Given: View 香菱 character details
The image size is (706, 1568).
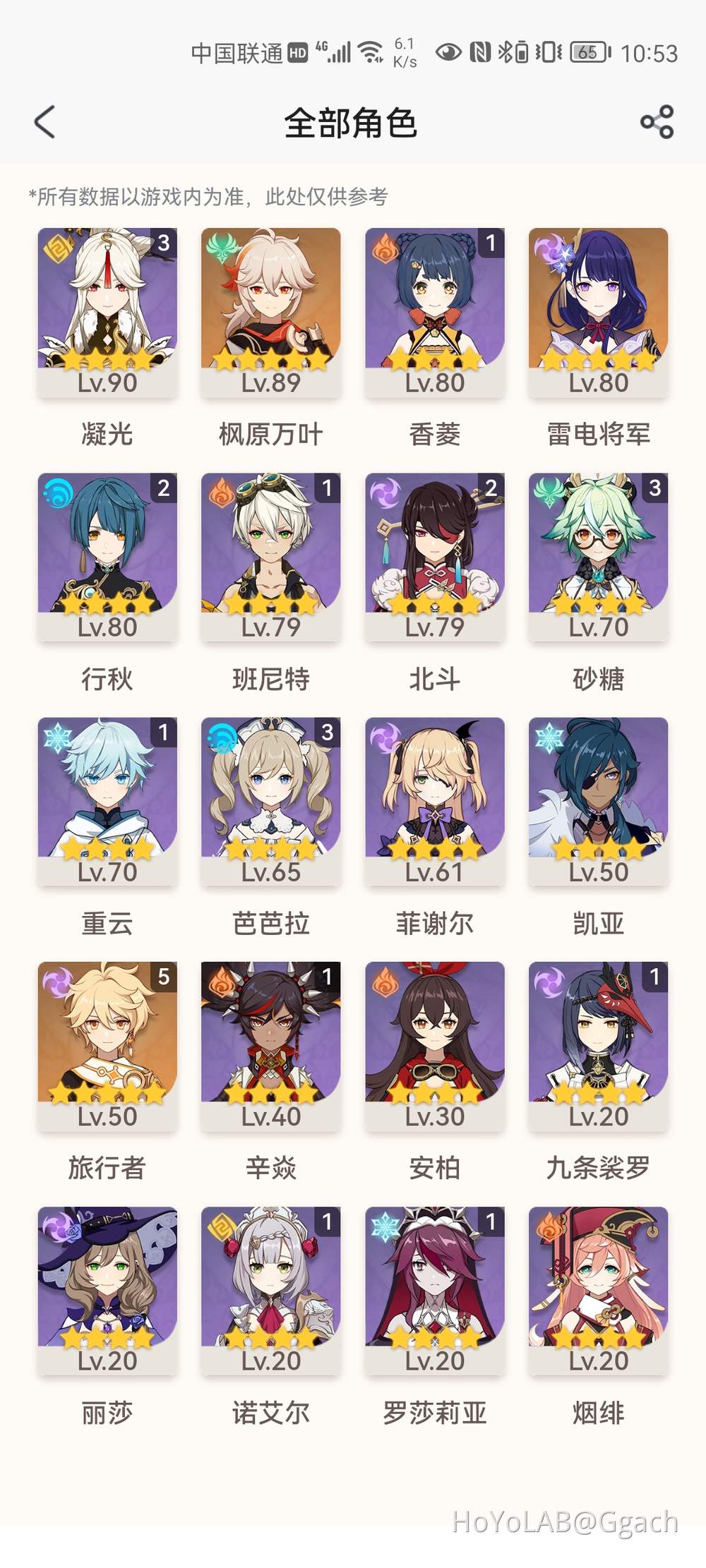Looking at the screenshot, I should [x=435, y=310].
